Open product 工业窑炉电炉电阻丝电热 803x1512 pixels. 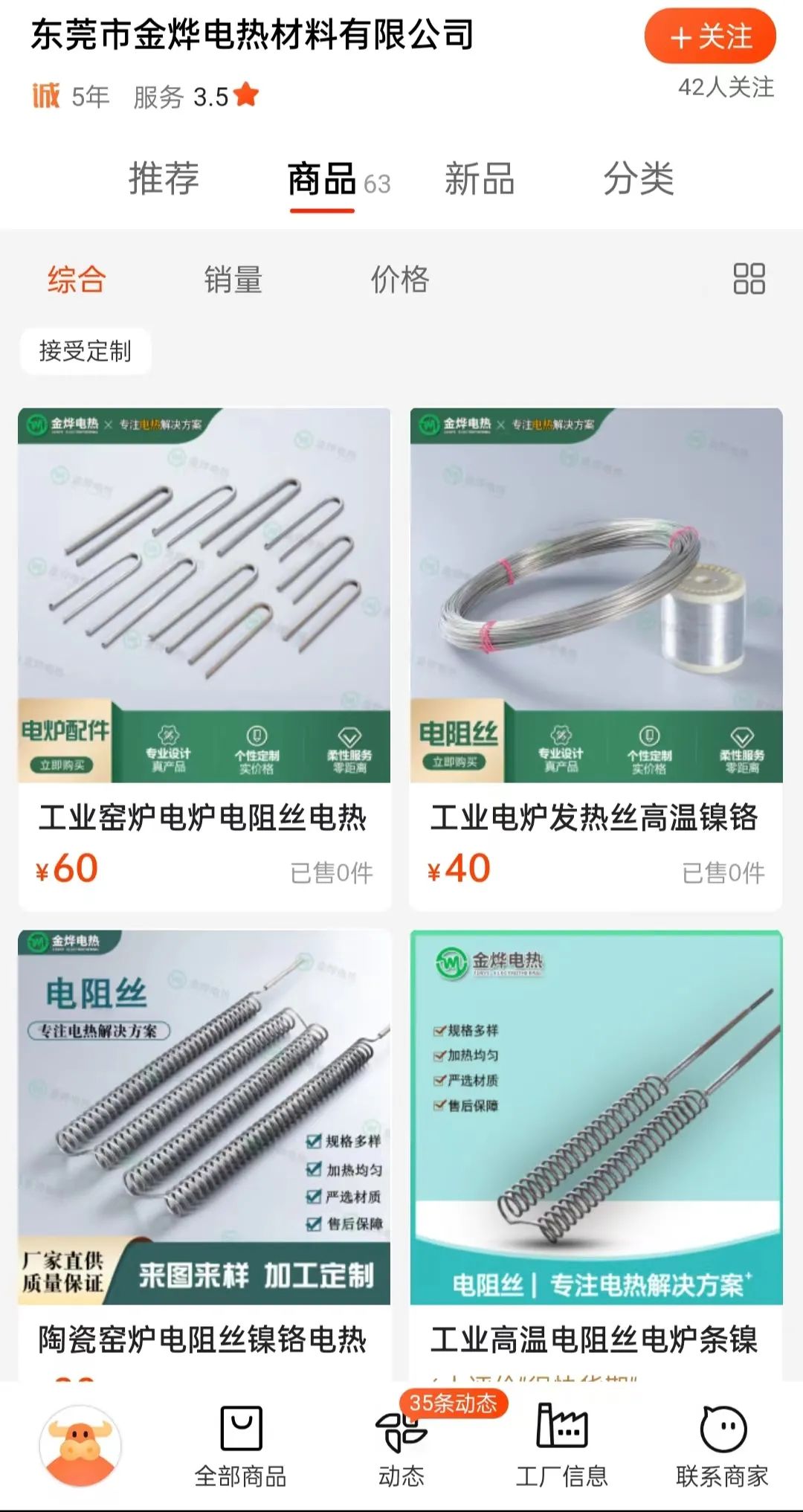[204, 659]
